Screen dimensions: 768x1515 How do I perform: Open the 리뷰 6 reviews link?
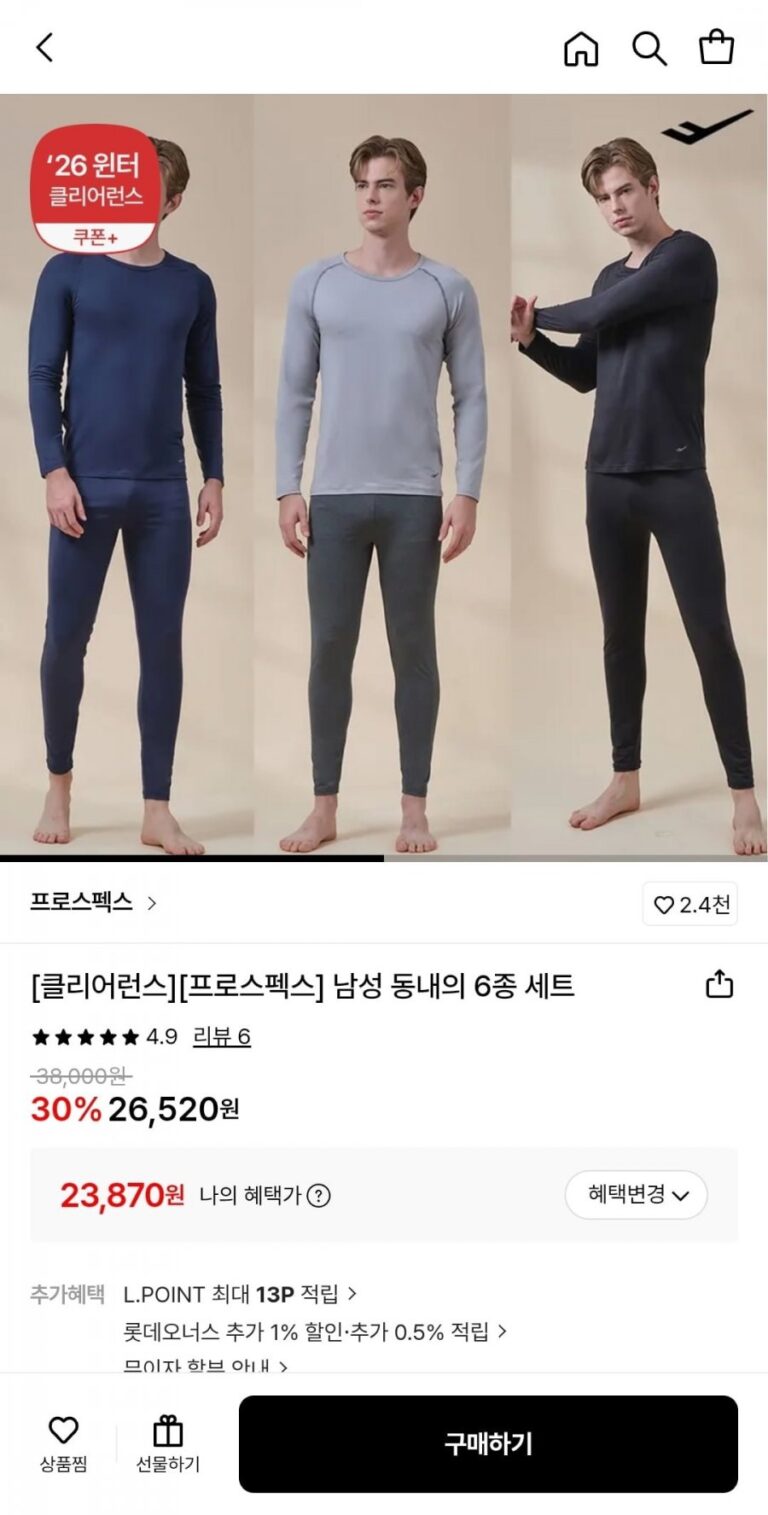coord(221,1037)
